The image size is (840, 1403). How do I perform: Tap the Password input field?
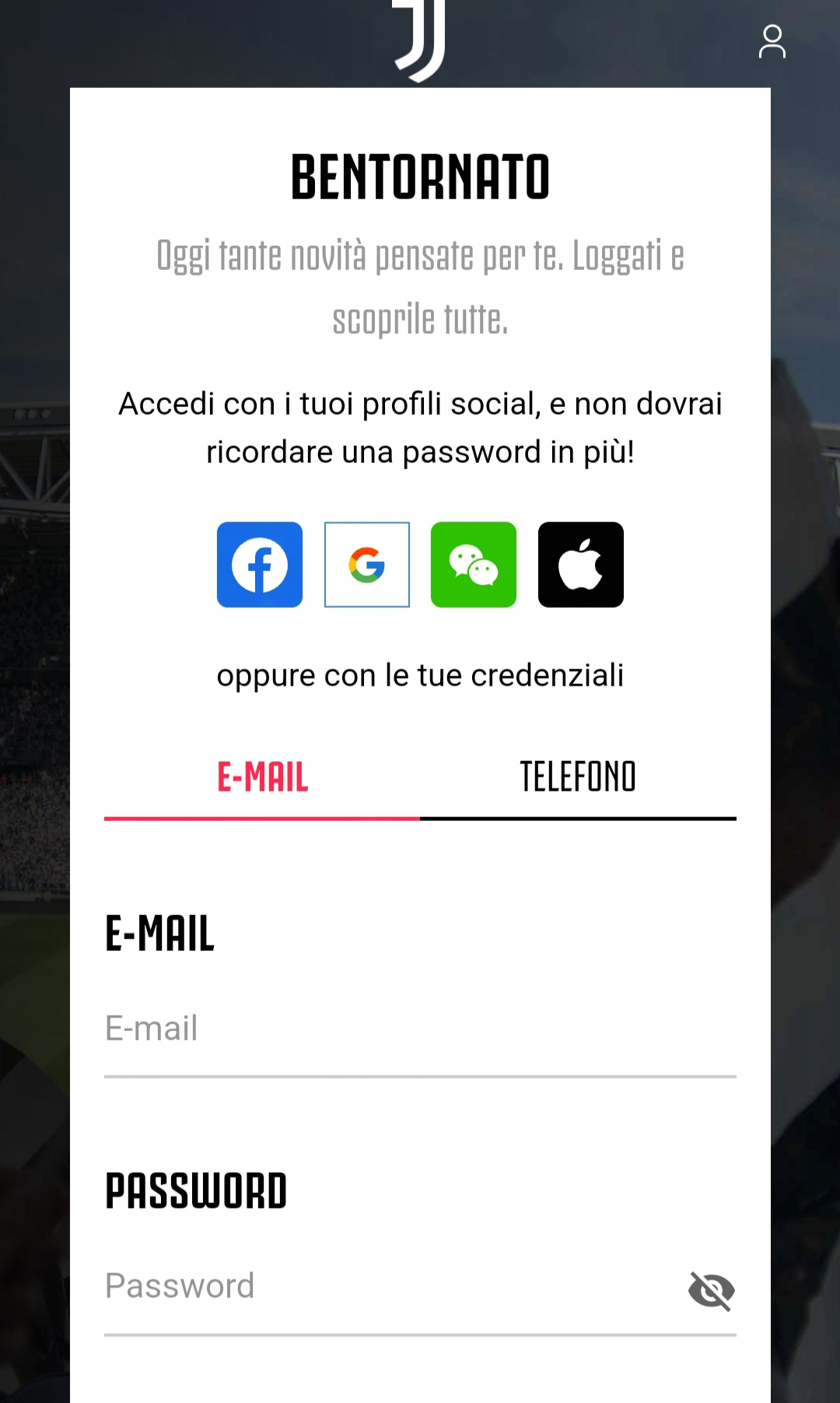[x=389, y=1286]
